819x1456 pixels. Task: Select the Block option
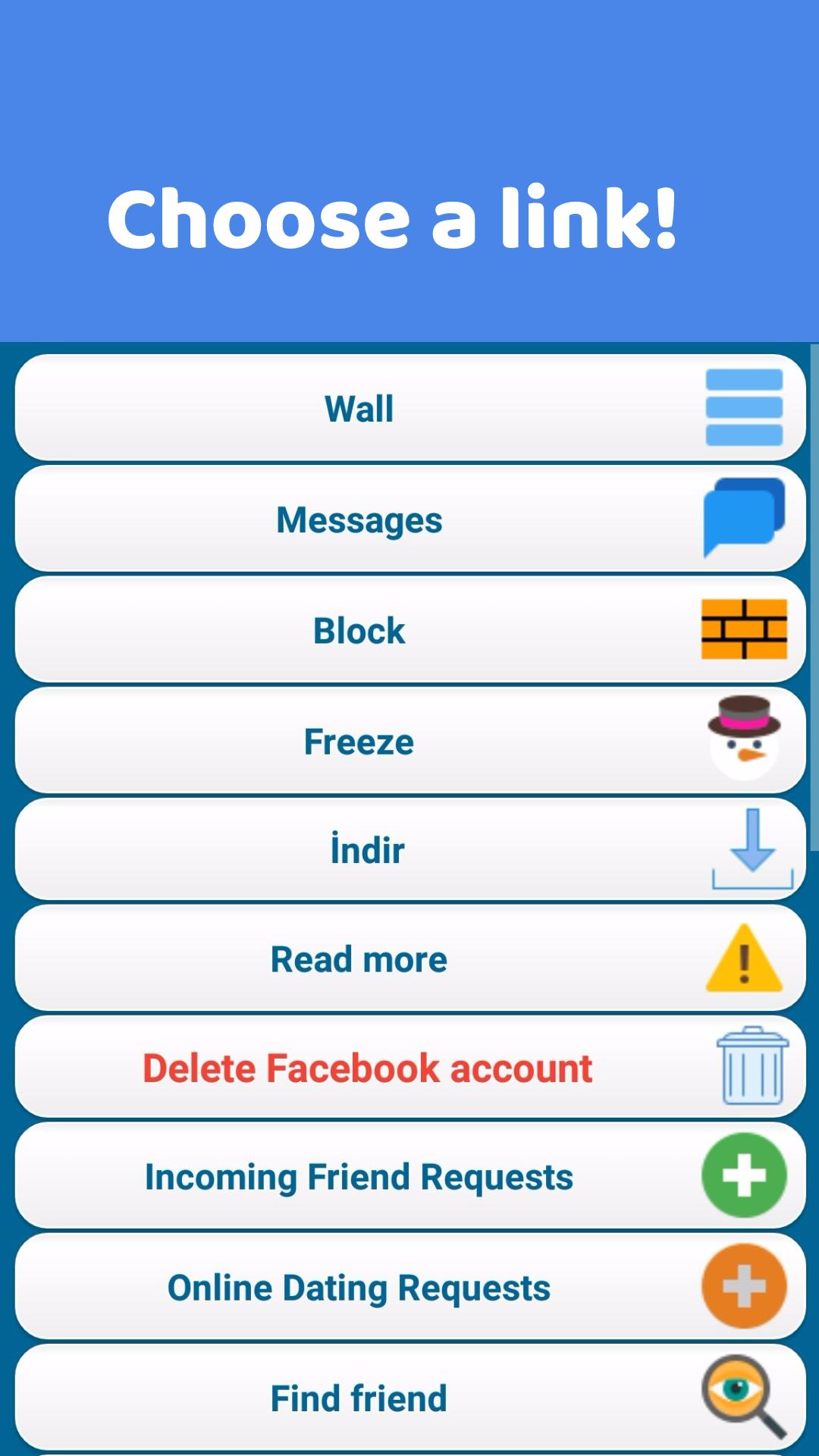(410, 629)
